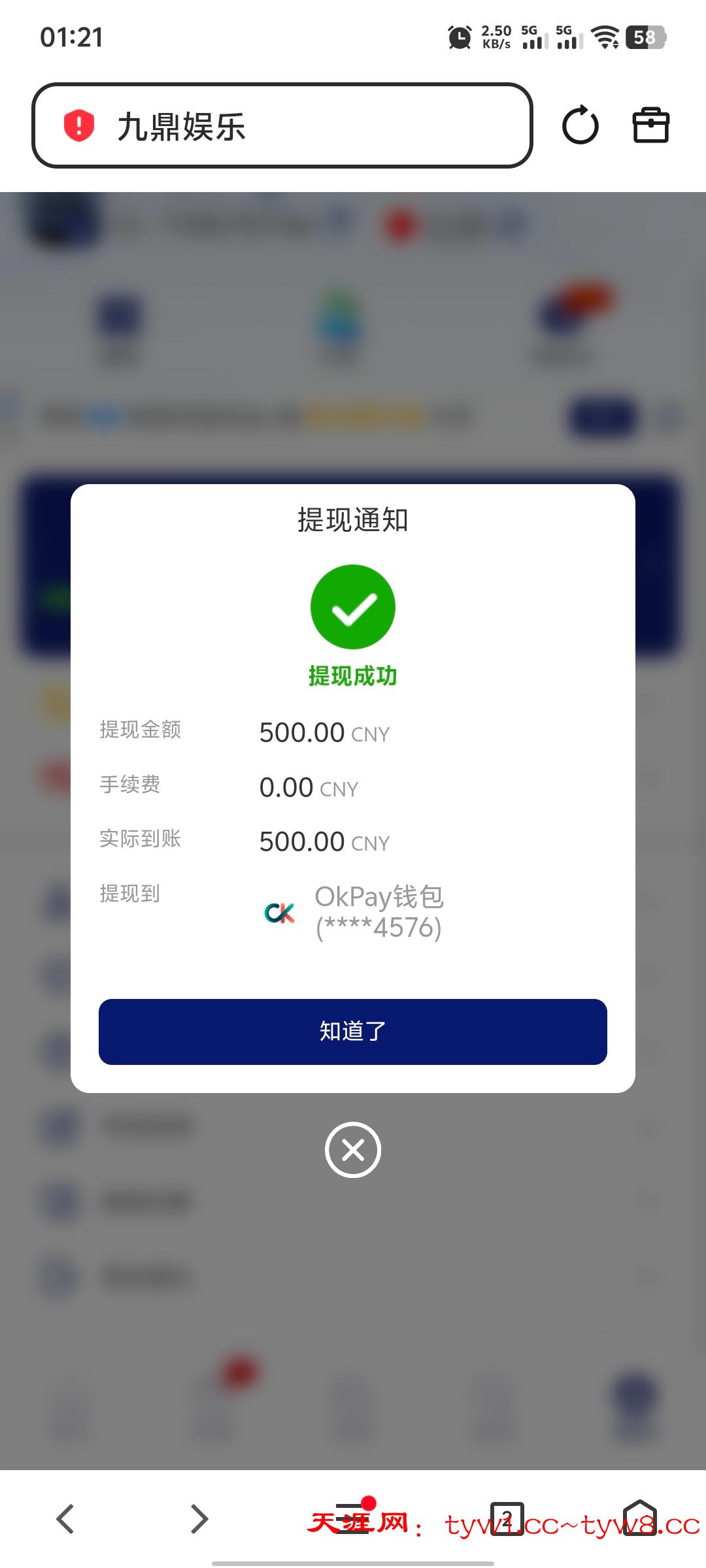Image resolution: width=706 pixels, height=1568 pixels.
Task: Open the browser toolbox icon
Action: (x=651, y=125)
